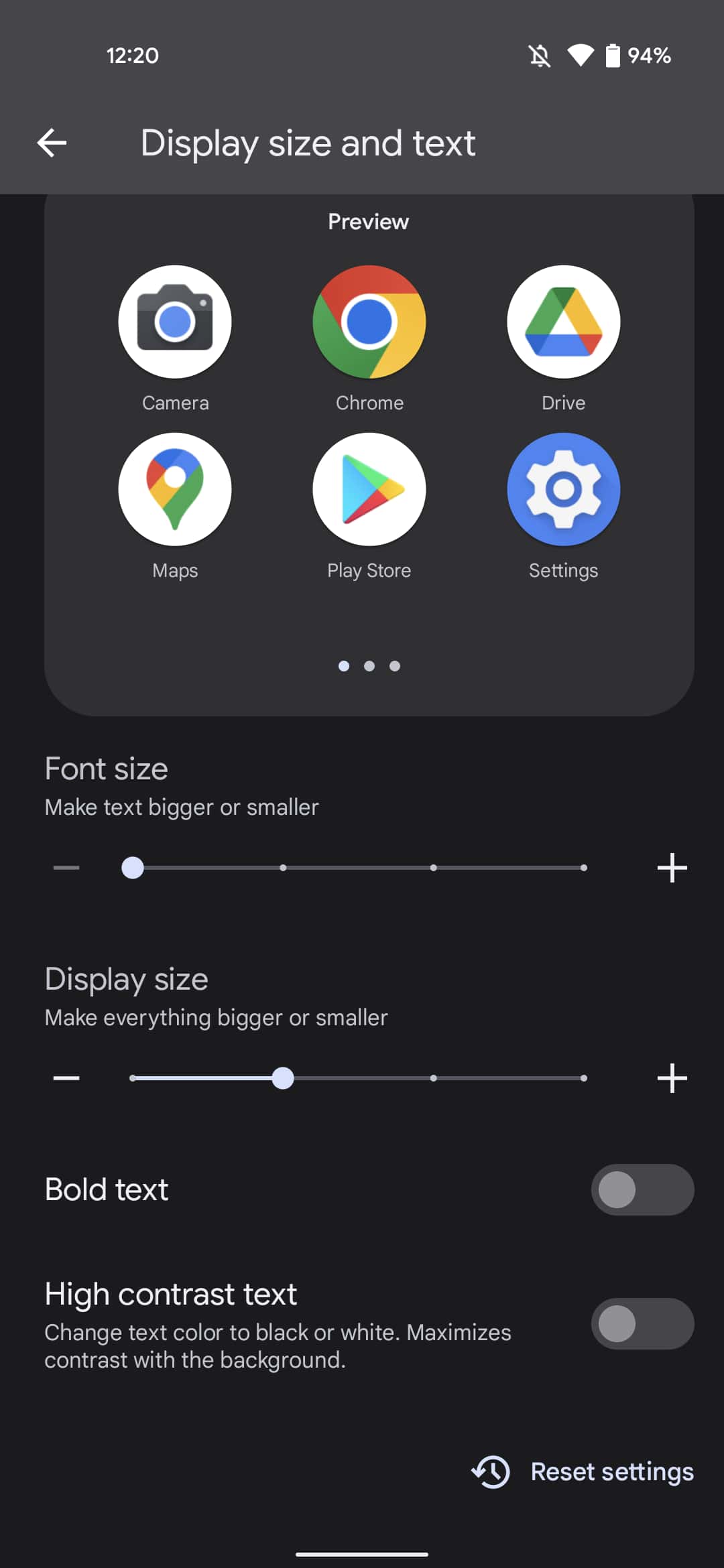The height and width of the screenshot is (1568, 724).
Task: Tap Reset settings
Action: pos(583,1472)
